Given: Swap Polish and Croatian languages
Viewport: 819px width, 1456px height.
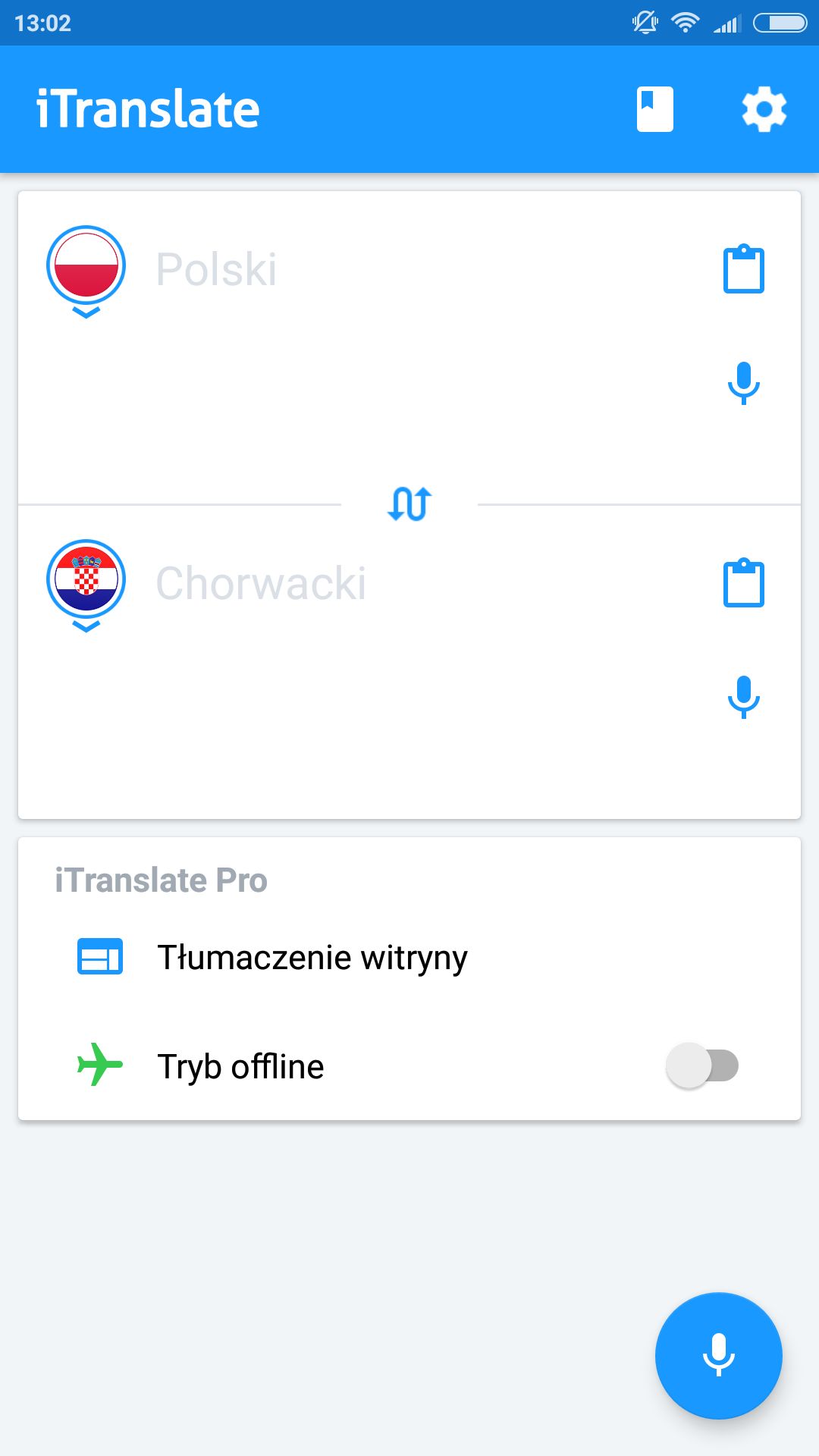Looking at the screenshot, I should pyautogui.click(x=409, y=504).
